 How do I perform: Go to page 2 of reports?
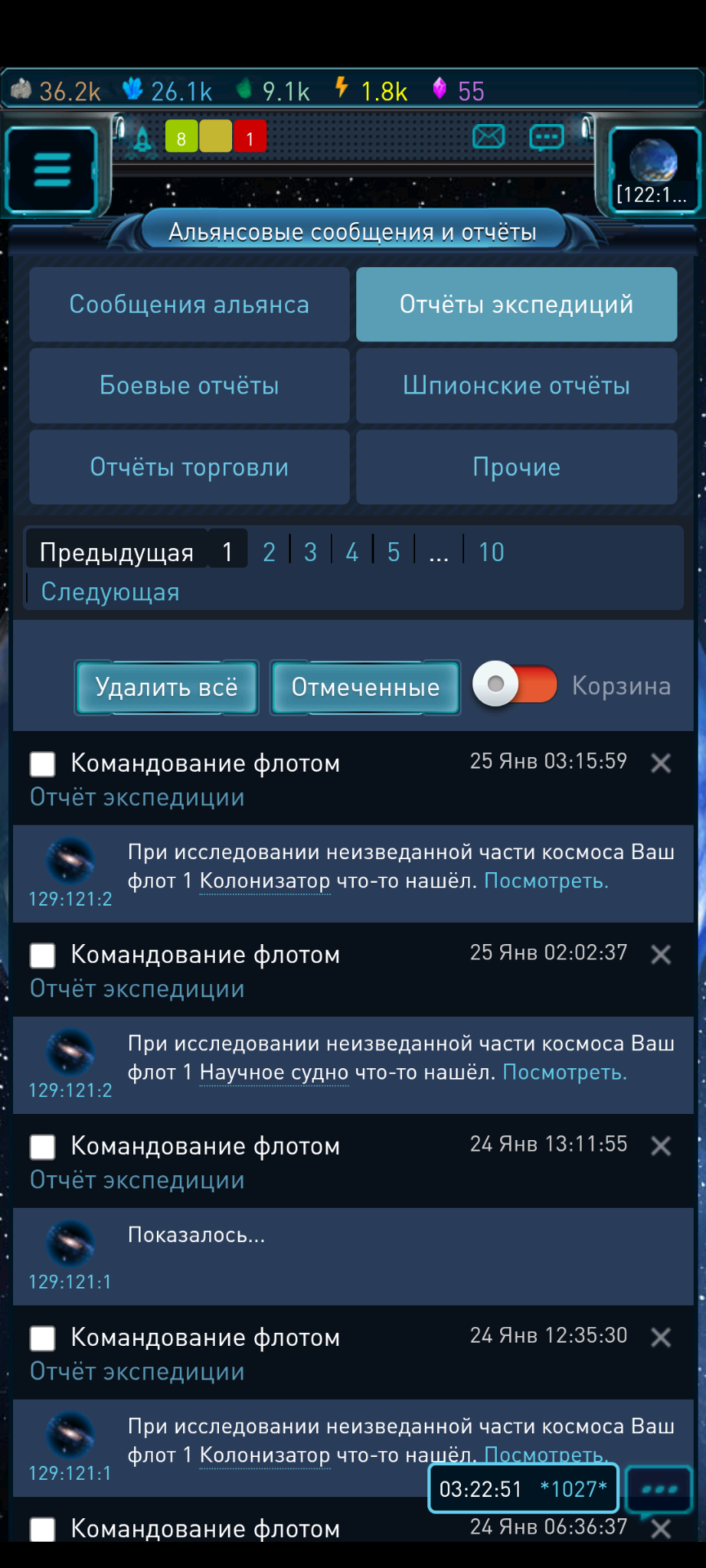click(269, 553)
